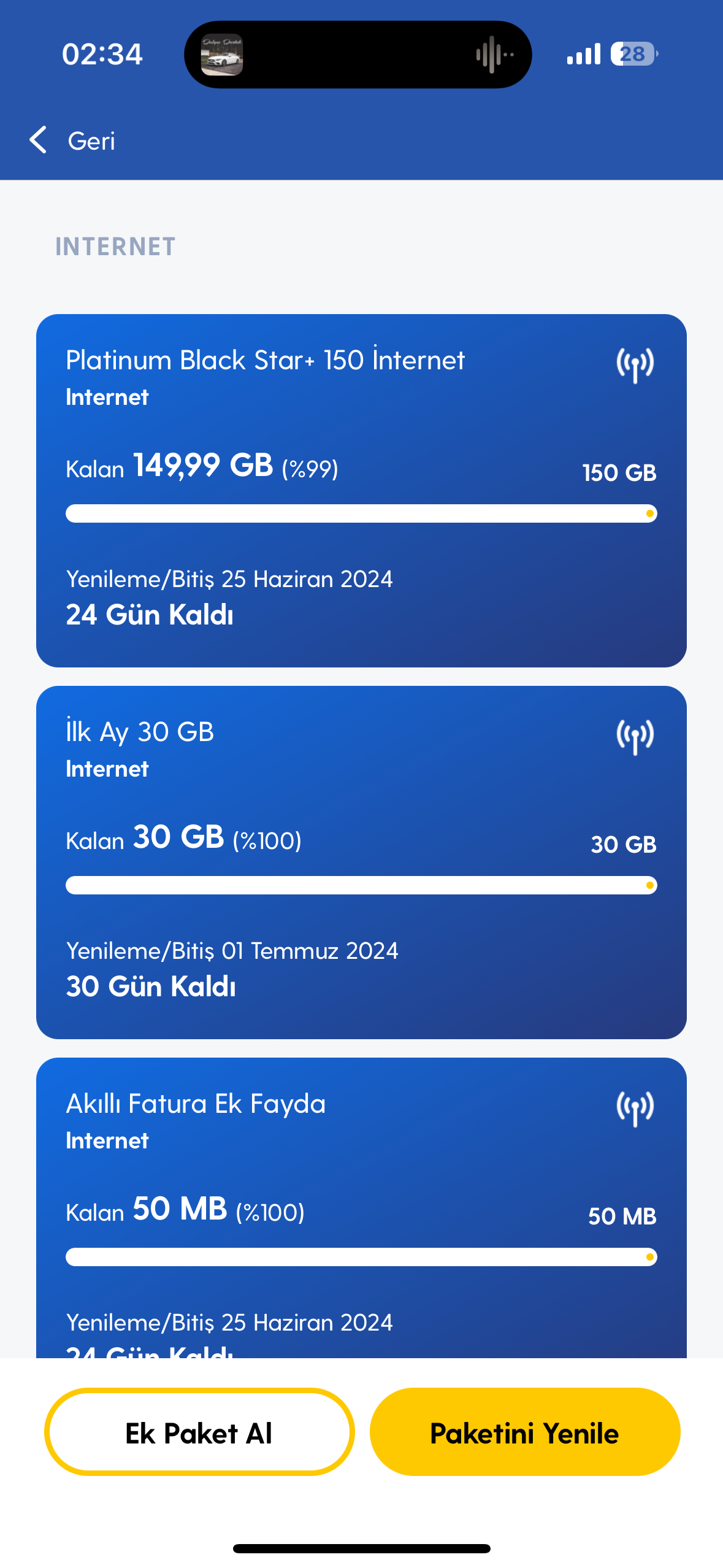This screenshot has height=1568, width=723.
Task: Open the İlk Ay 30 GB card
Action: [x=361, y=863]
